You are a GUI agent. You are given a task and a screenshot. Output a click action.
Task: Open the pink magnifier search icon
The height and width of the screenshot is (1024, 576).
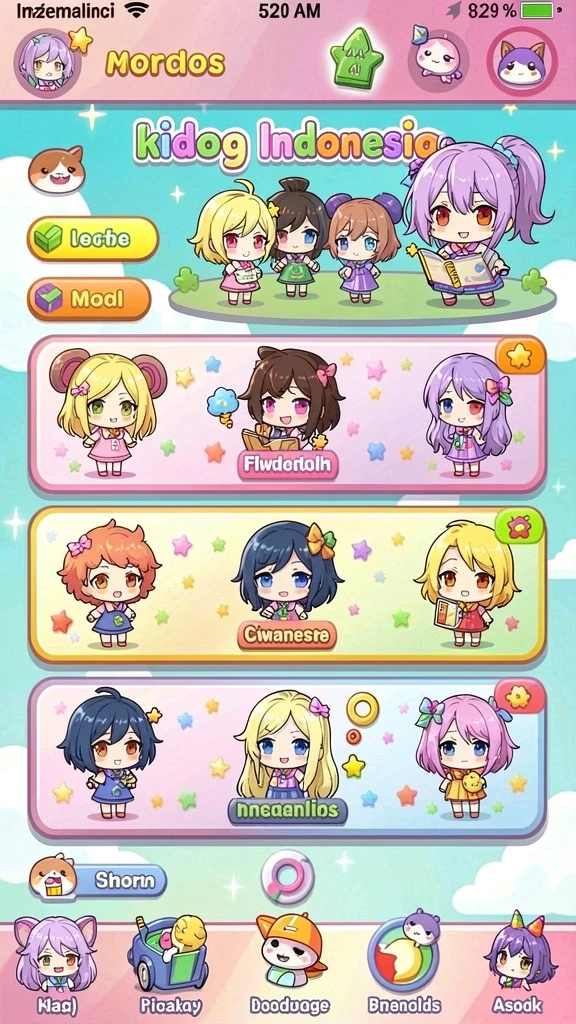(287, 877)
